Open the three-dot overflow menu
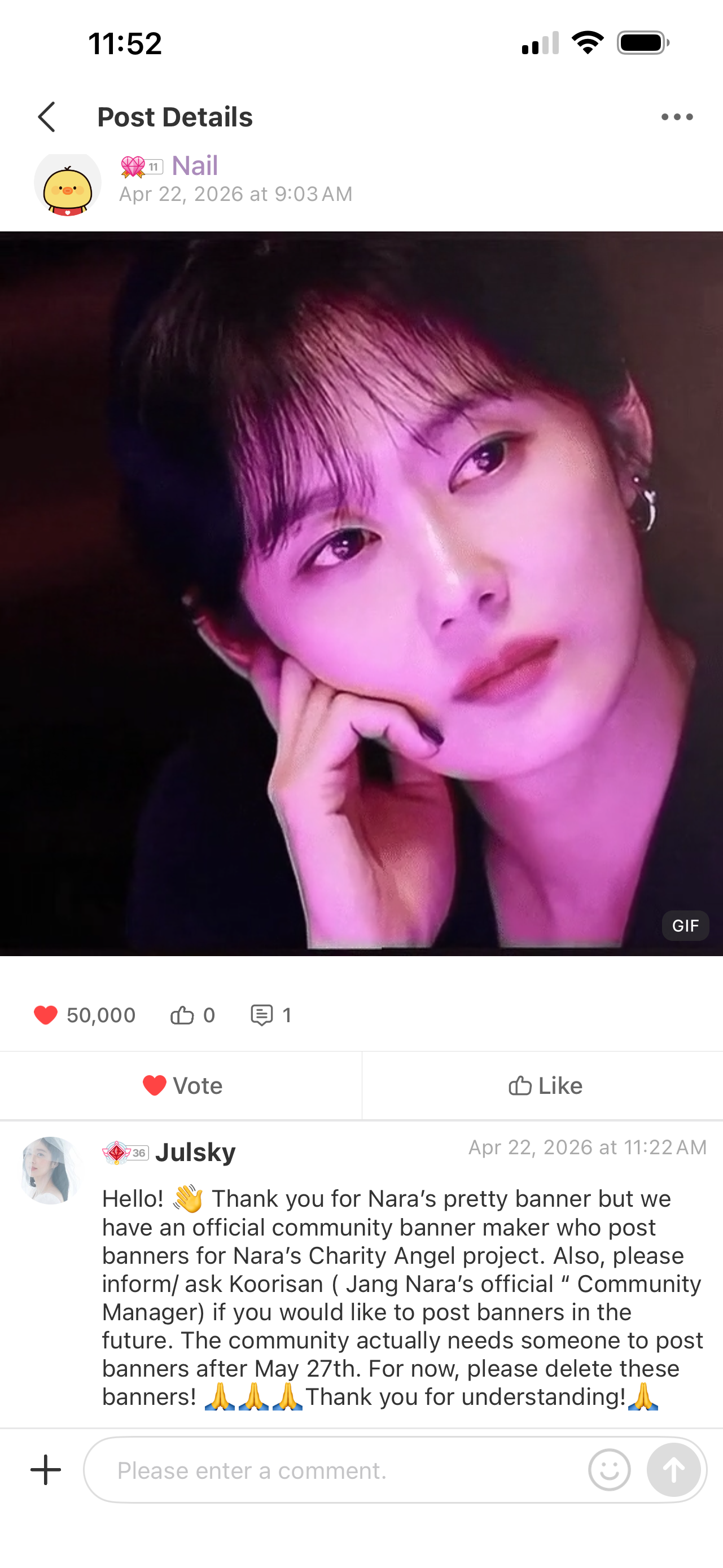The height and width of the screenshot is (1568, 723). [x=677, y=117]
